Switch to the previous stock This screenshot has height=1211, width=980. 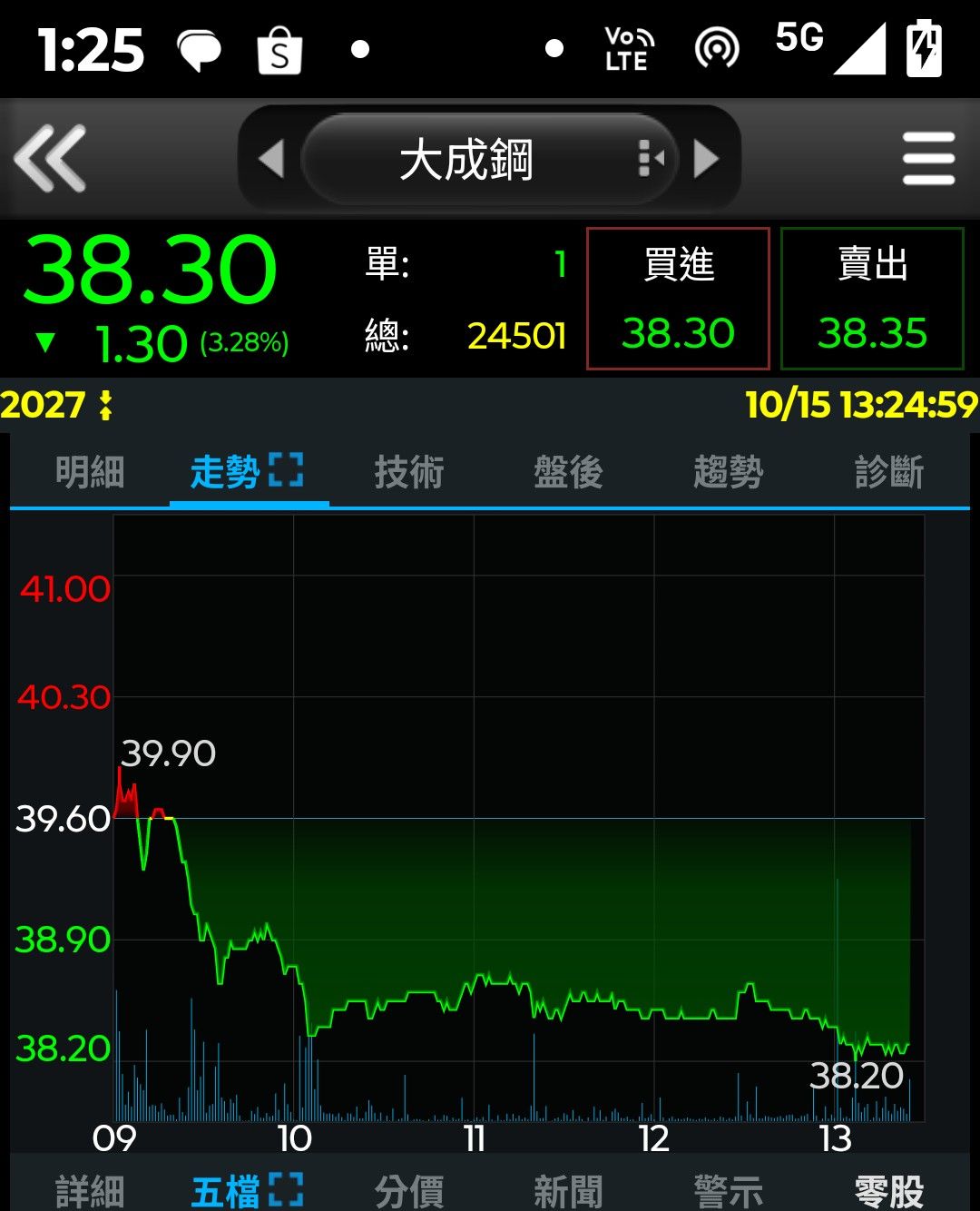(271, 159)
